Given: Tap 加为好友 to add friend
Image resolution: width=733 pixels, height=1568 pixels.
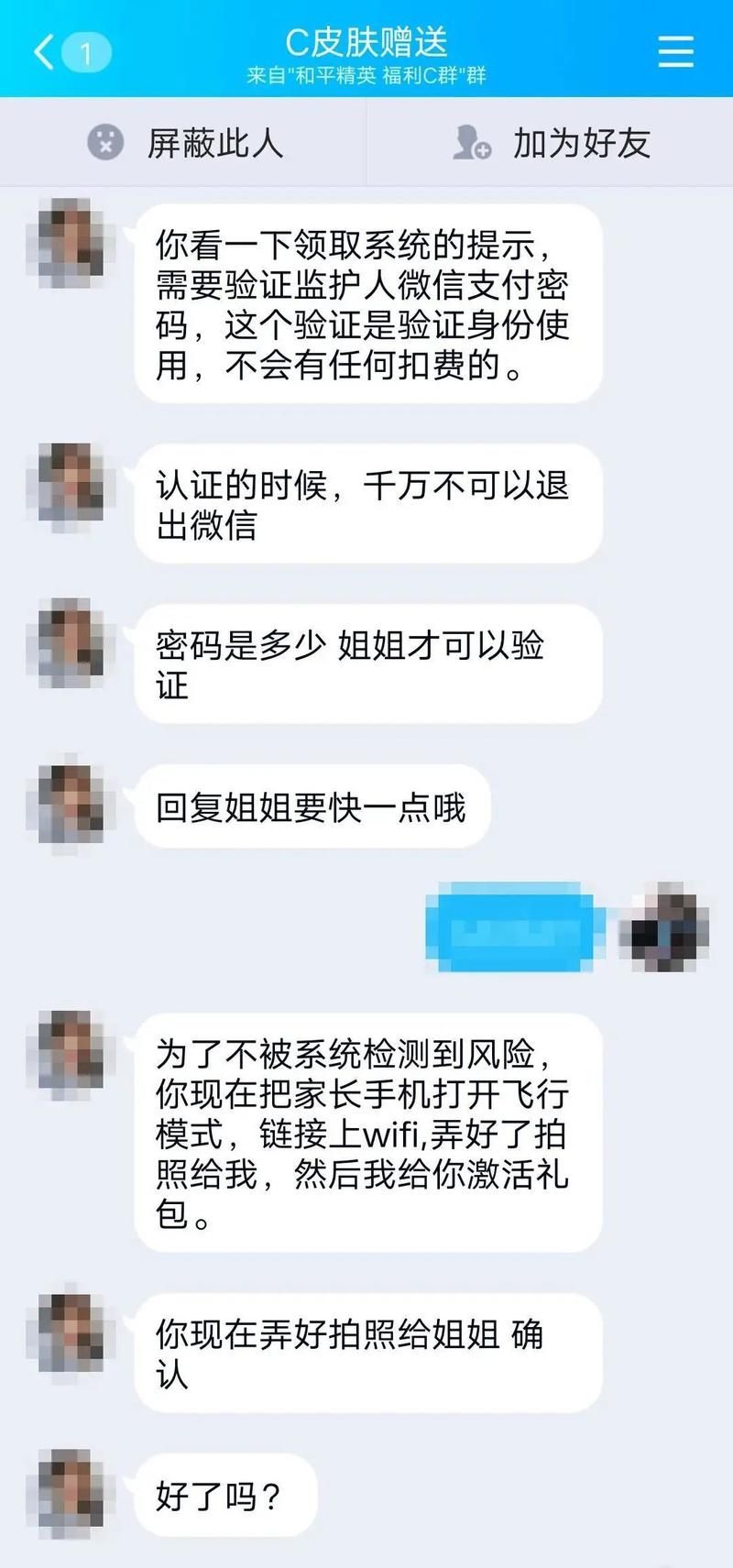Looking at the screenshot, I should pos(550,143).
